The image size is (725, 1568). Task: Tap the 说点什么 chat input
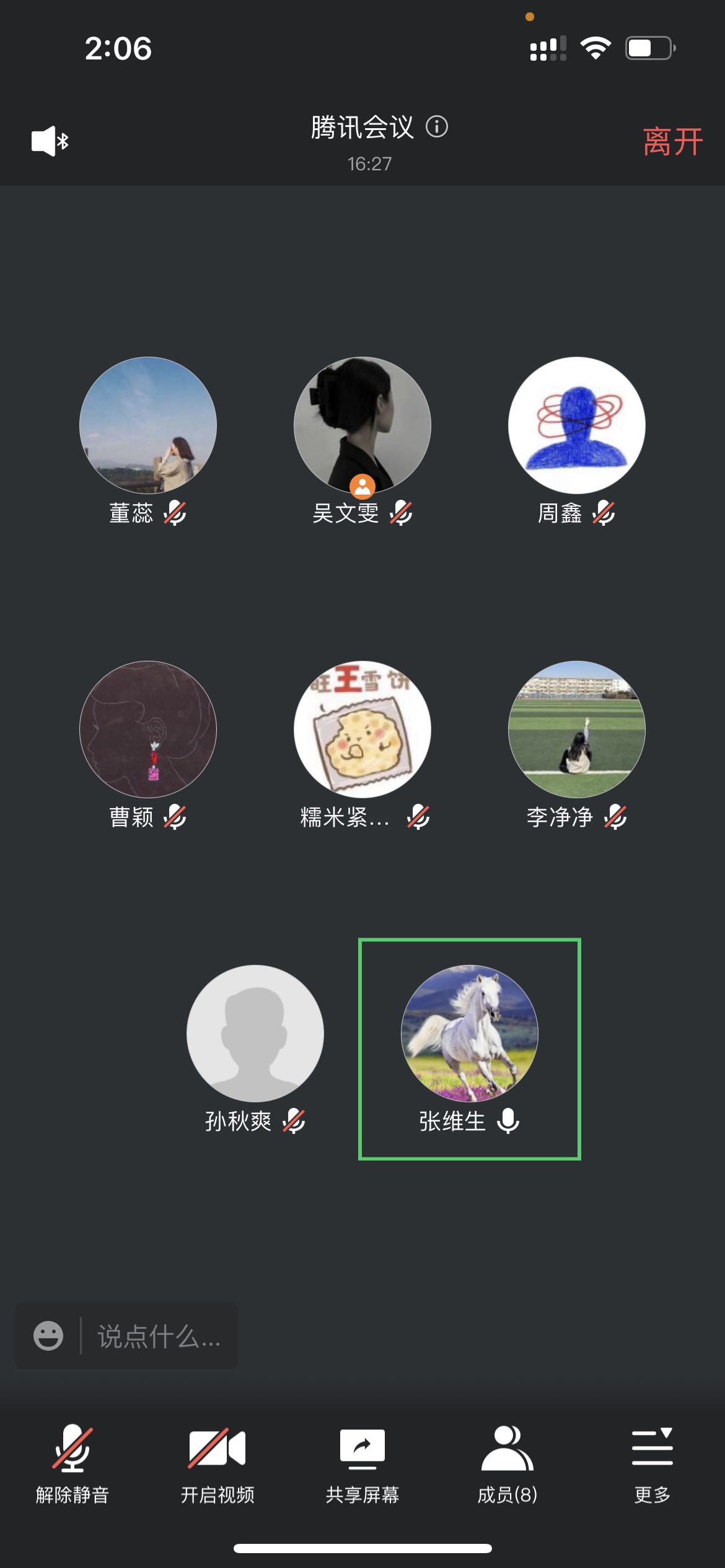[x=159, y=1336]
